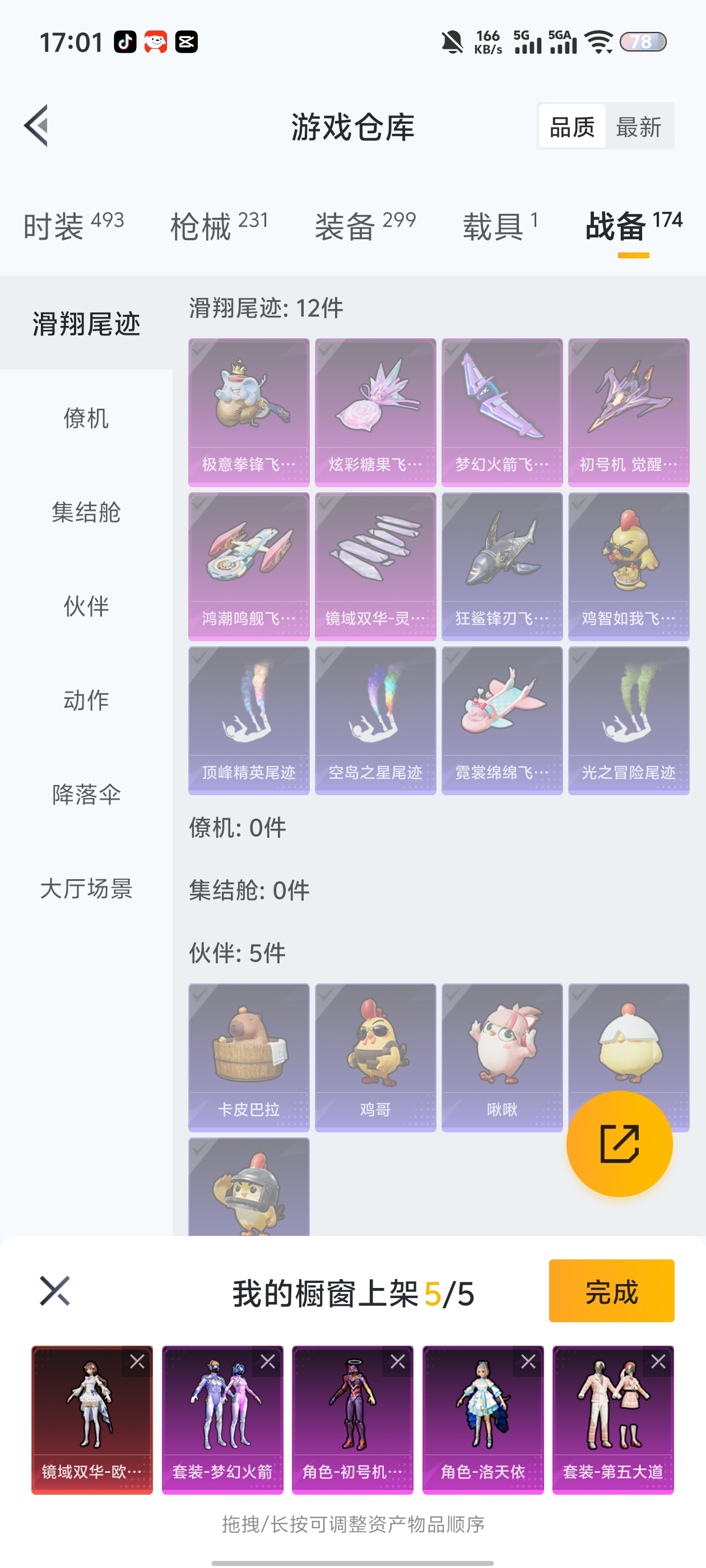Switch to the 时装 tab
706x1568 pixels.
[x=73, y=226]
